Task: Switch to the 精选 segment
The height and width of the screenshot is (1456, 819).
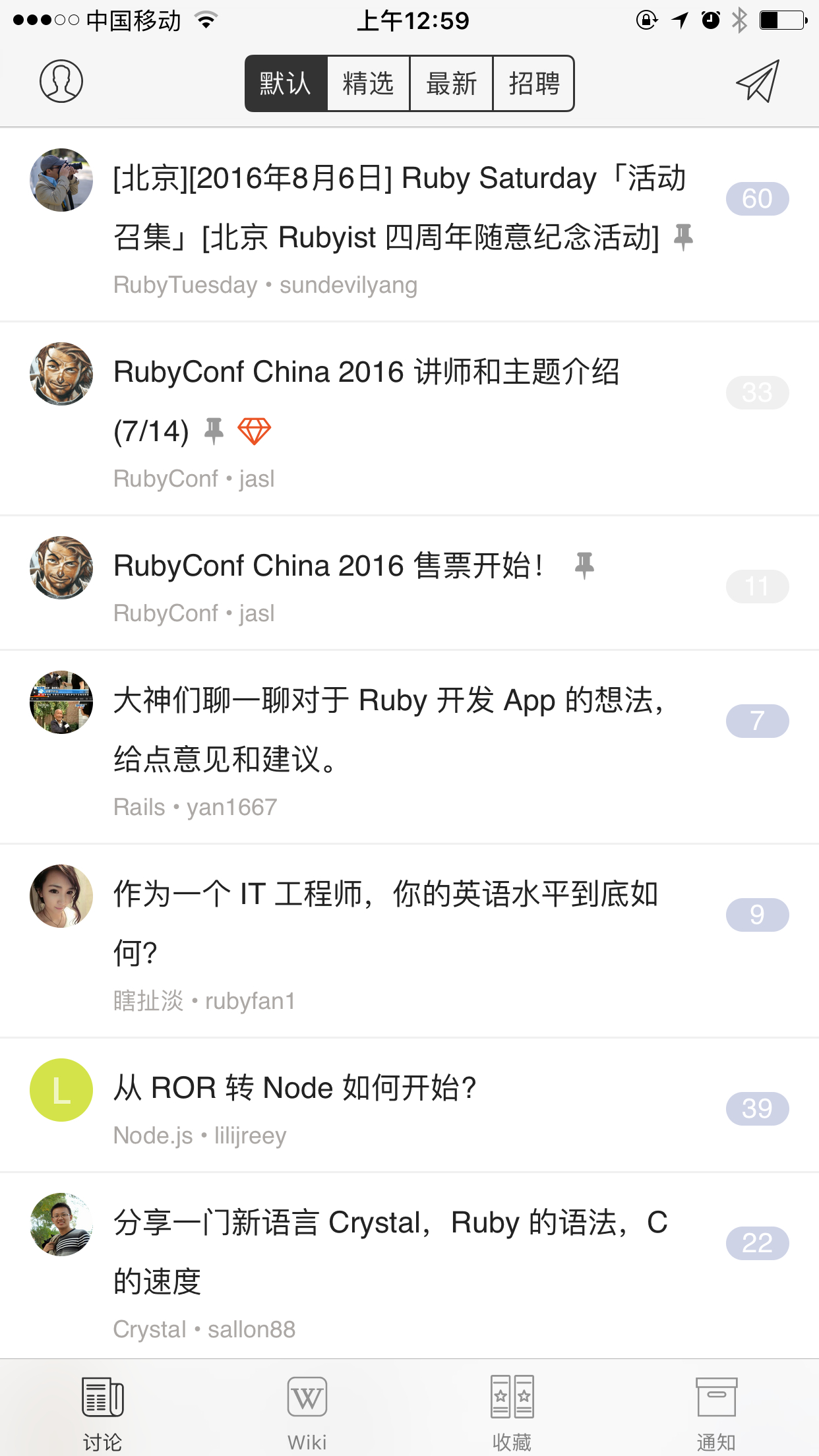Action: coord(369,84)
